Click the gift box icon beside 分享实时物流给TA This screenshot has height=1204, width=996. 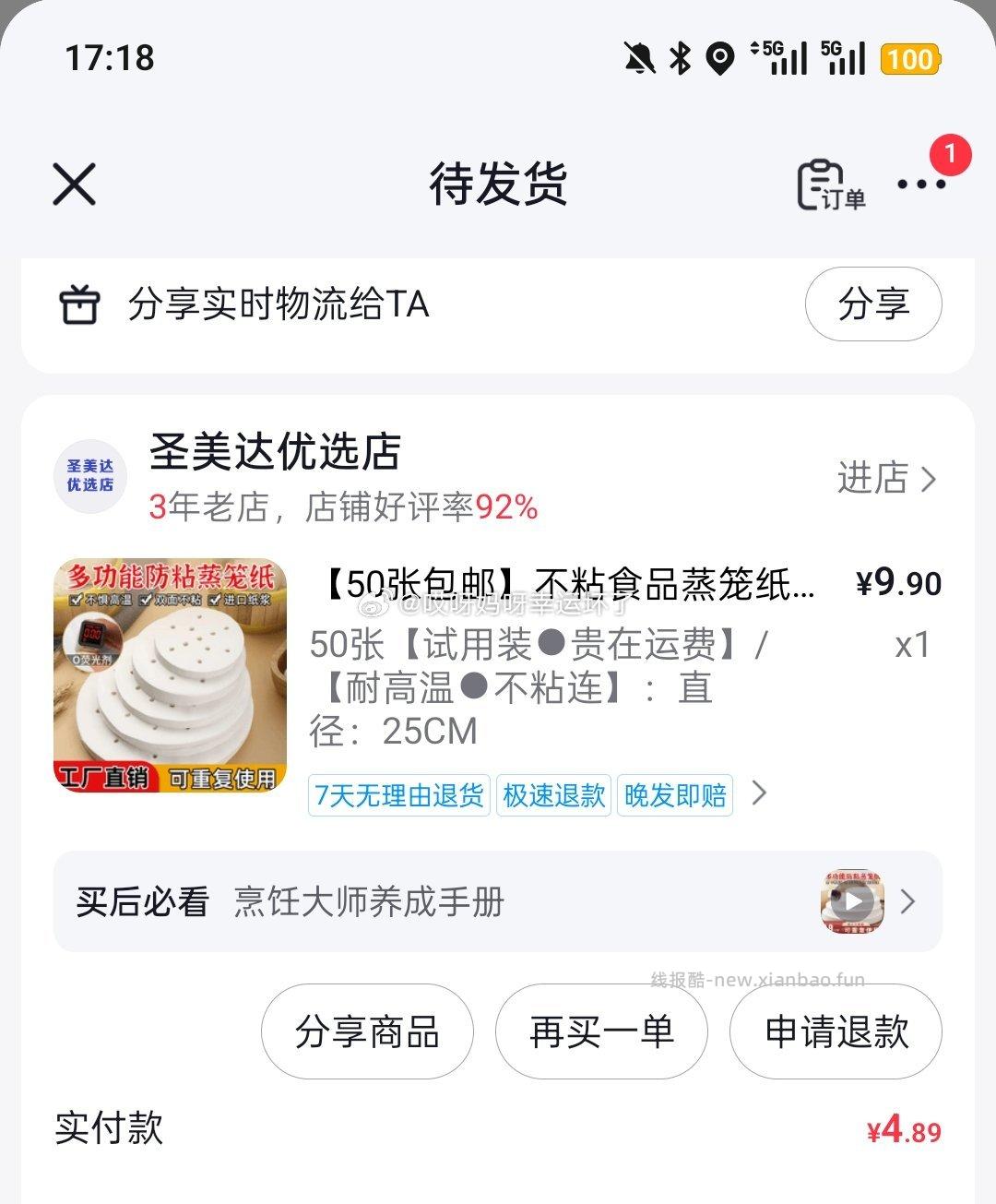click(81, 304)
